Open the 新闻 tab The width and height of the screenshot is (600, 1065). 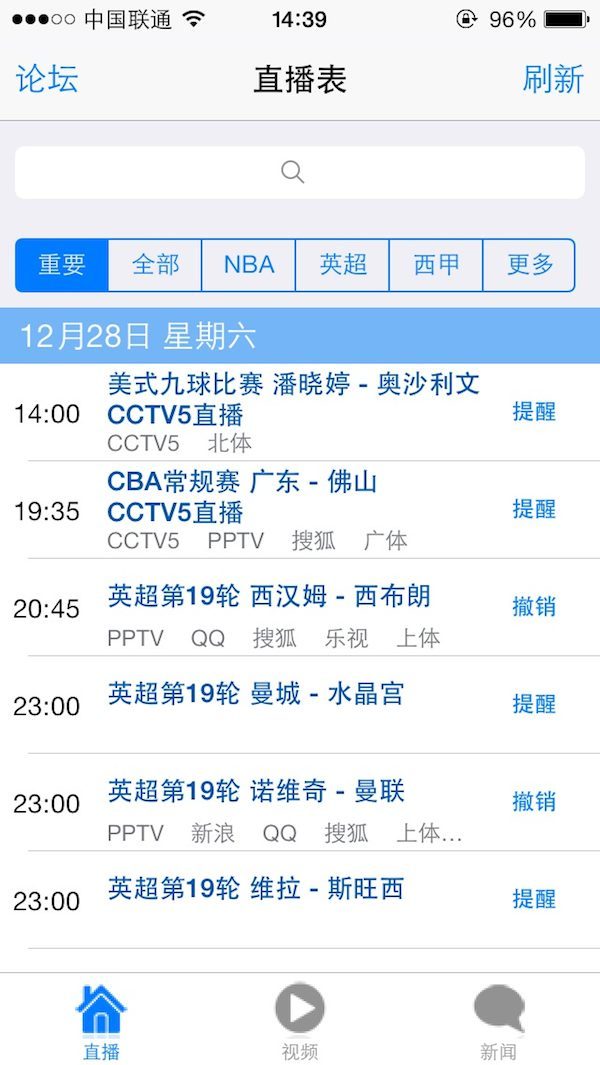[x=498, y=1022]
